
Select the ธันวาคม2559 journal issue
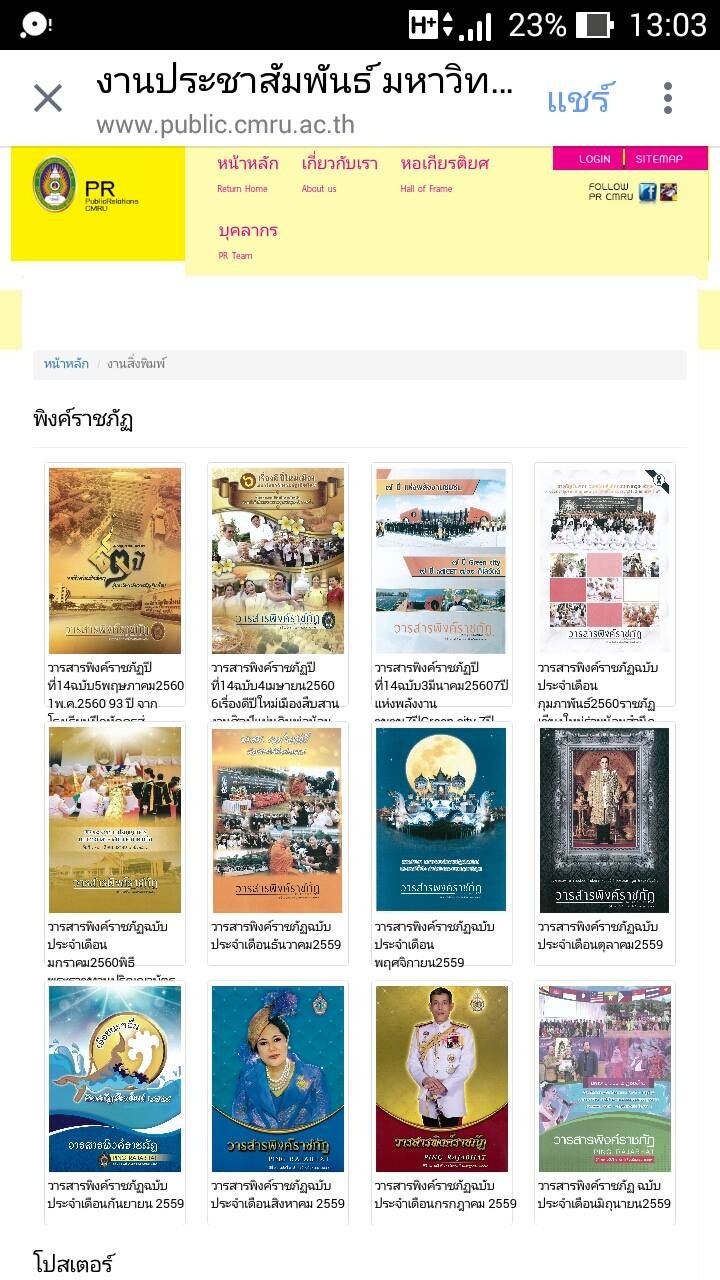[x=278, y=820]
